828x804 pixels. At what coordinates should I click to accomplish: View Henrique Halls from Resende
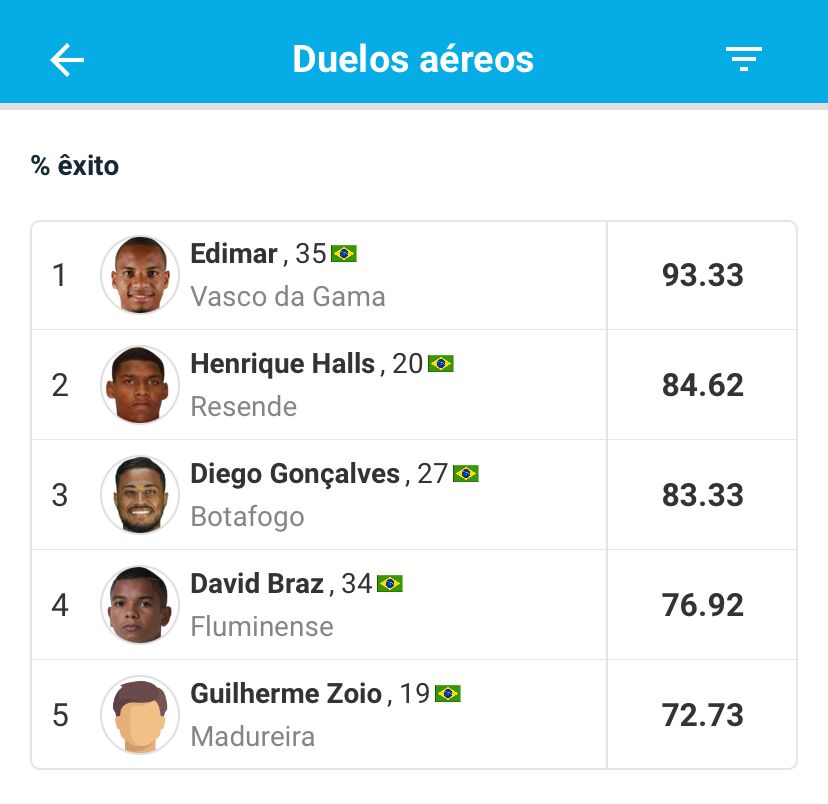284,364
